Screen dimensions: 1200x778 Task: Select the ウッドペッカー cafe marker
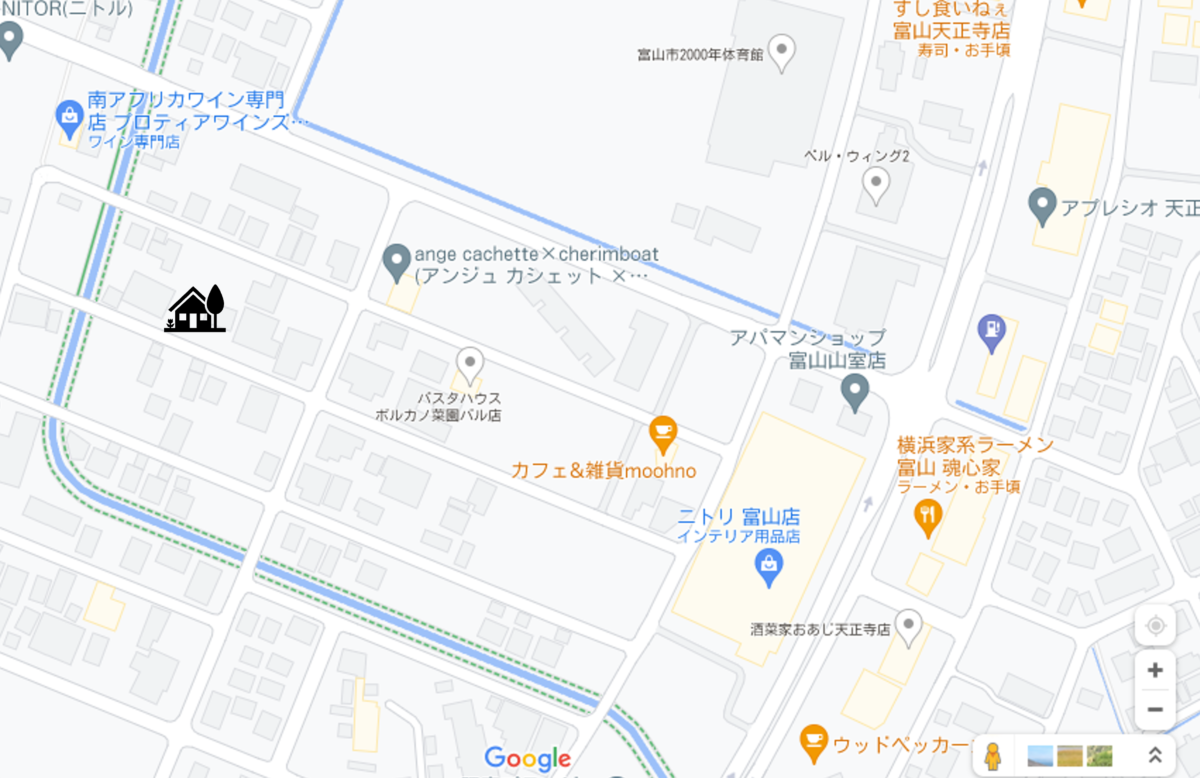815,741
